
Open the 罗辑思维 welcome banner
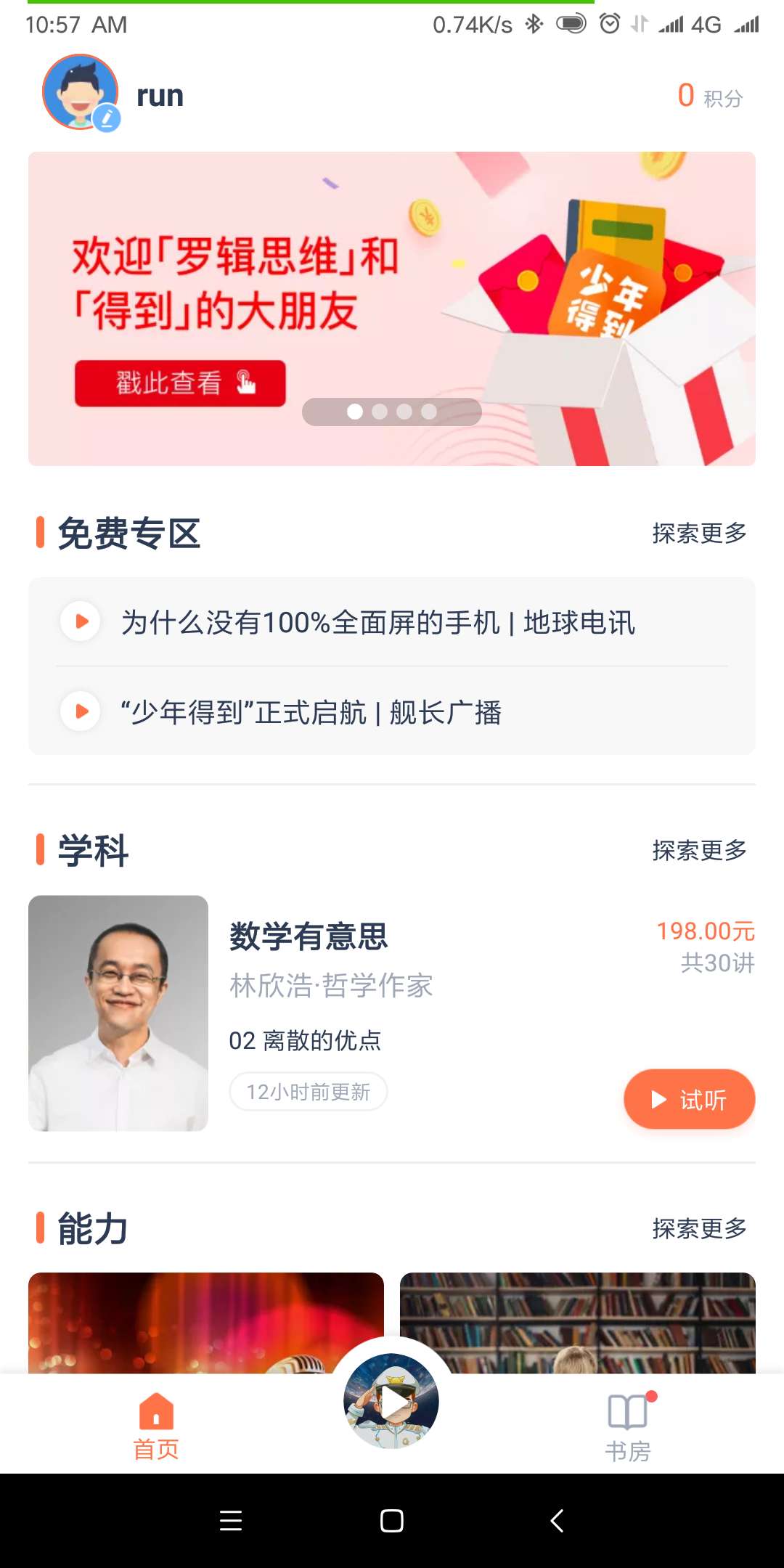pos(392,309)
